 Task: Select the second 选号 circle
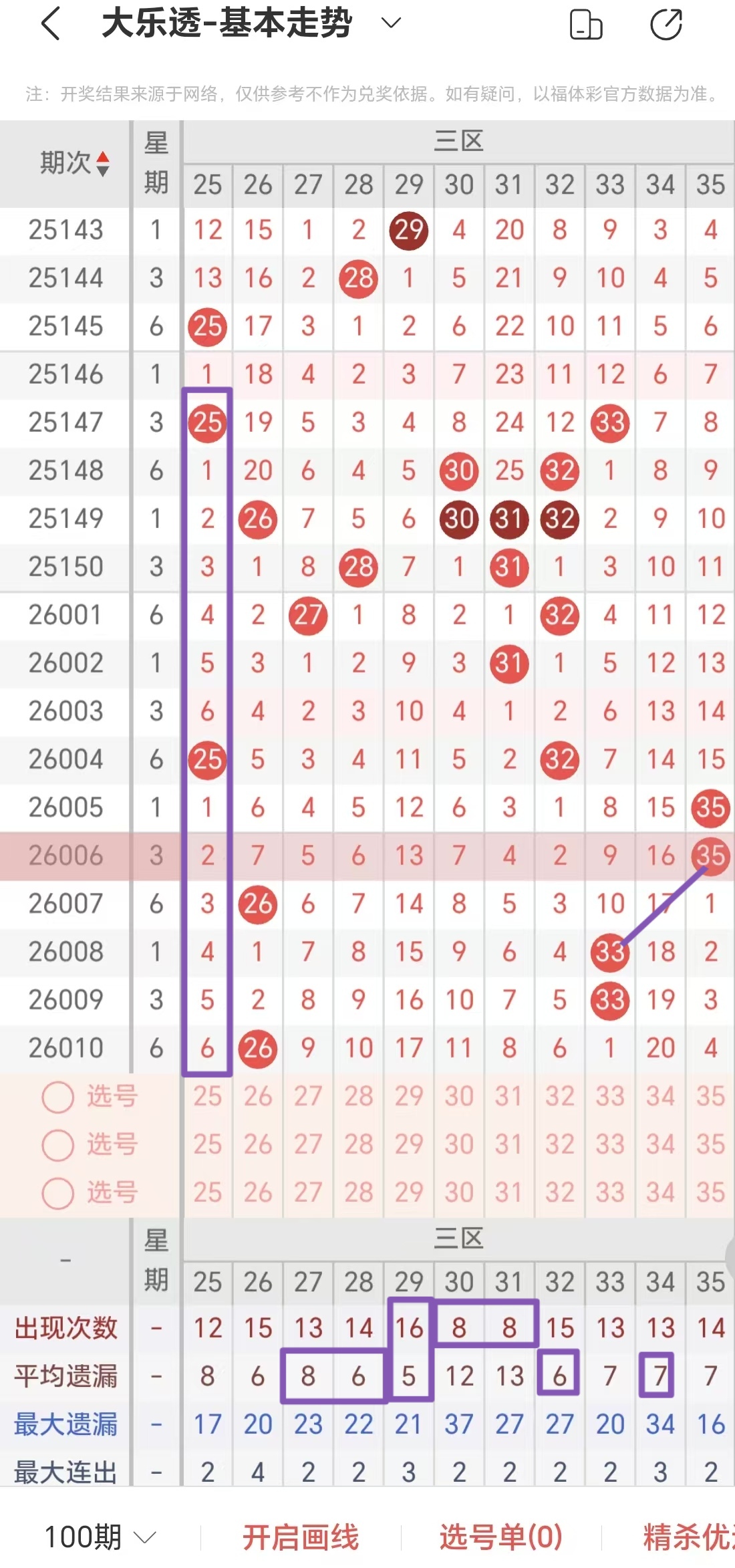pos(57,1144)
